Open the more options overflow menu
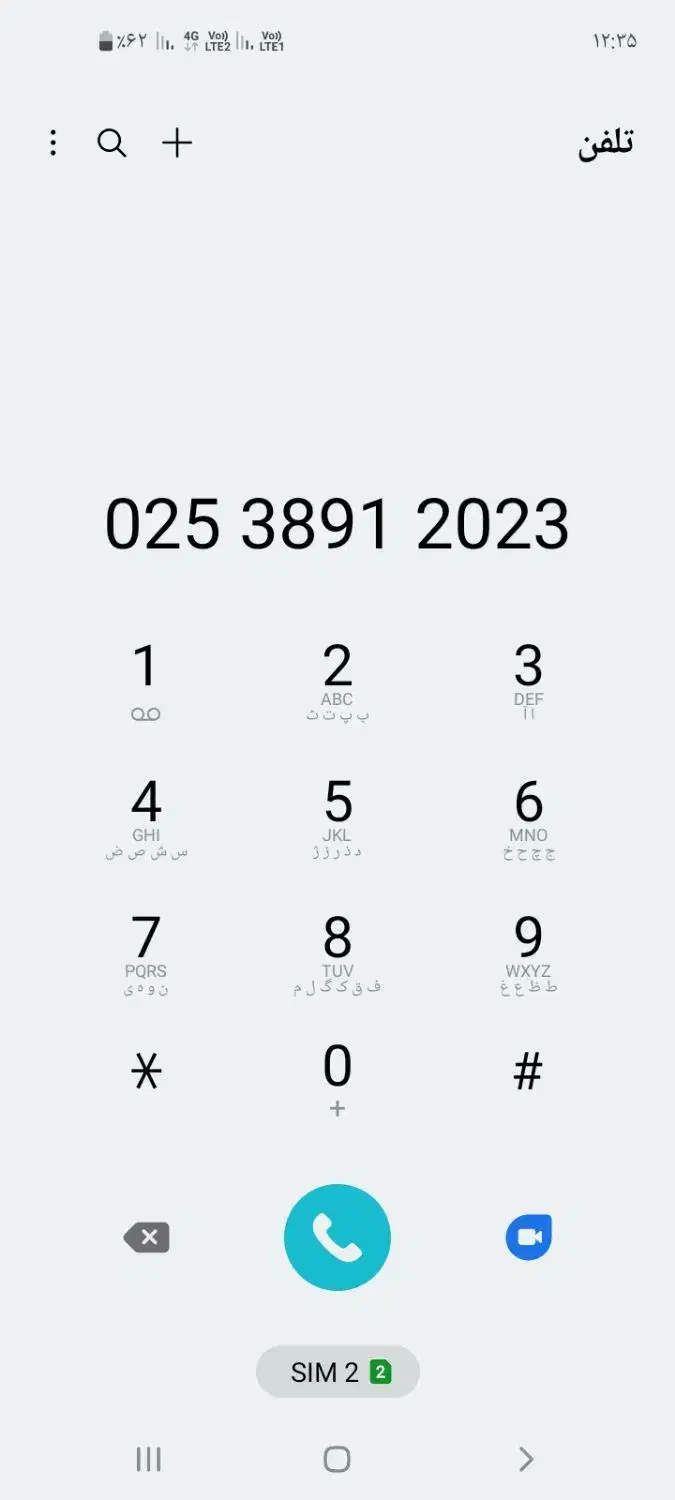Screen dimensions: 675x1500 coord(53,143)
